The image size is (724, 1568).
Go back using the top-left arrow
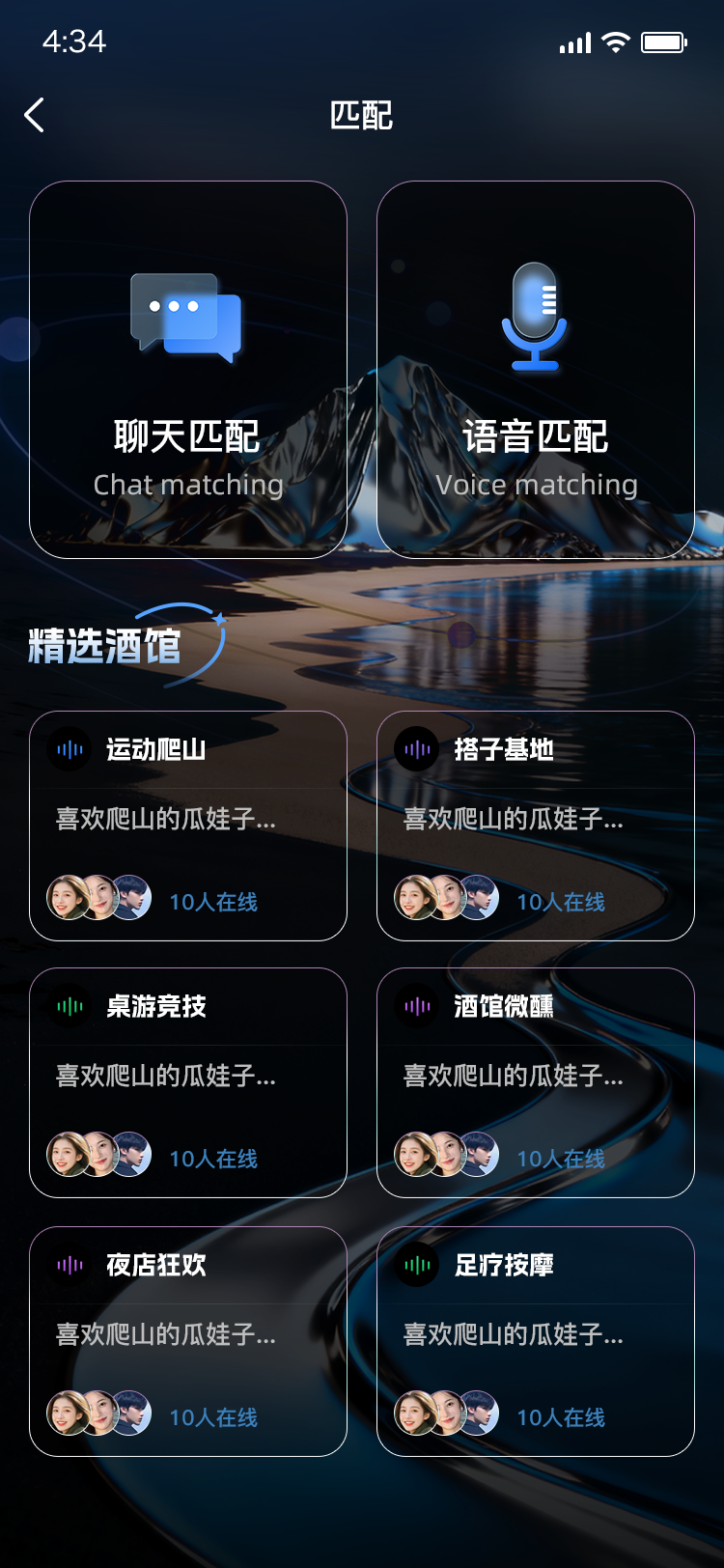coord(35,115)
